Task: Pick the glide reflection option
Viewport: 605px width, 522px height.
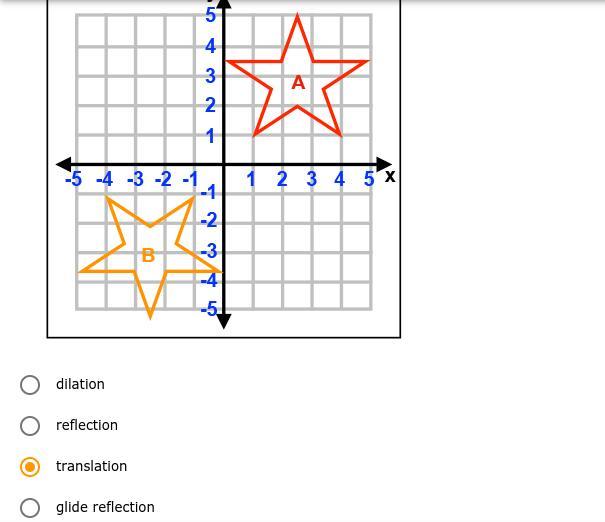Action: point(30,508)
